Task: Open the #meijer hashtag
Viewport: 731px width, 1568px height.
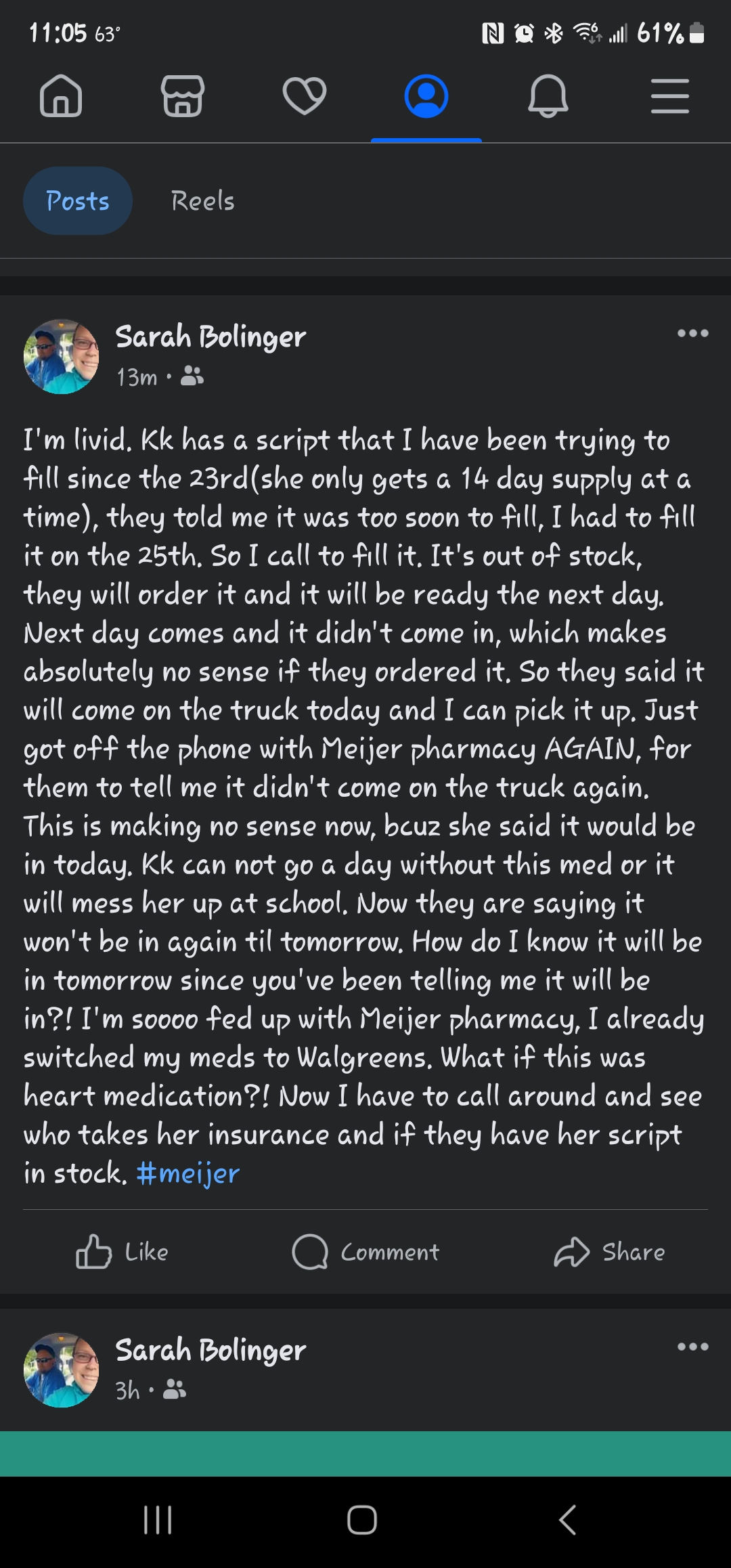Action: (x=188, y=1173)
